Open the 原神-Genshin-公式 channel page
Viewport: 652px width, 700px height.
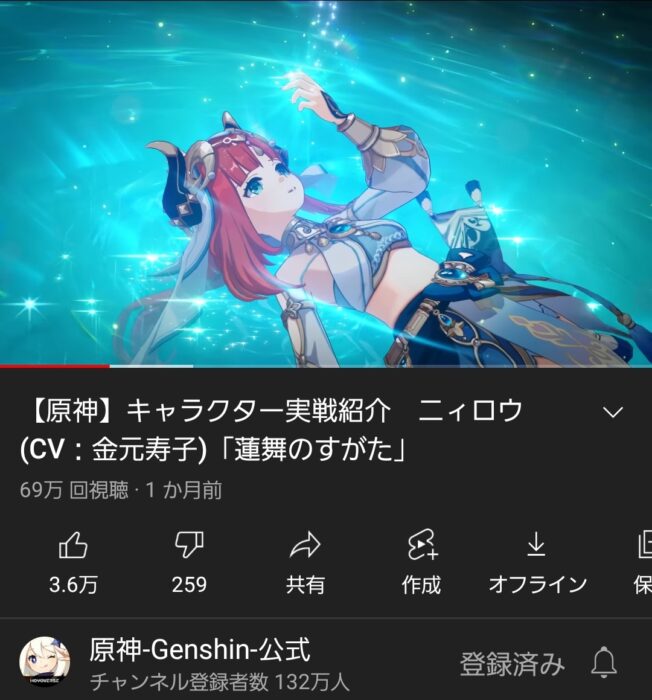coord(200,652)
